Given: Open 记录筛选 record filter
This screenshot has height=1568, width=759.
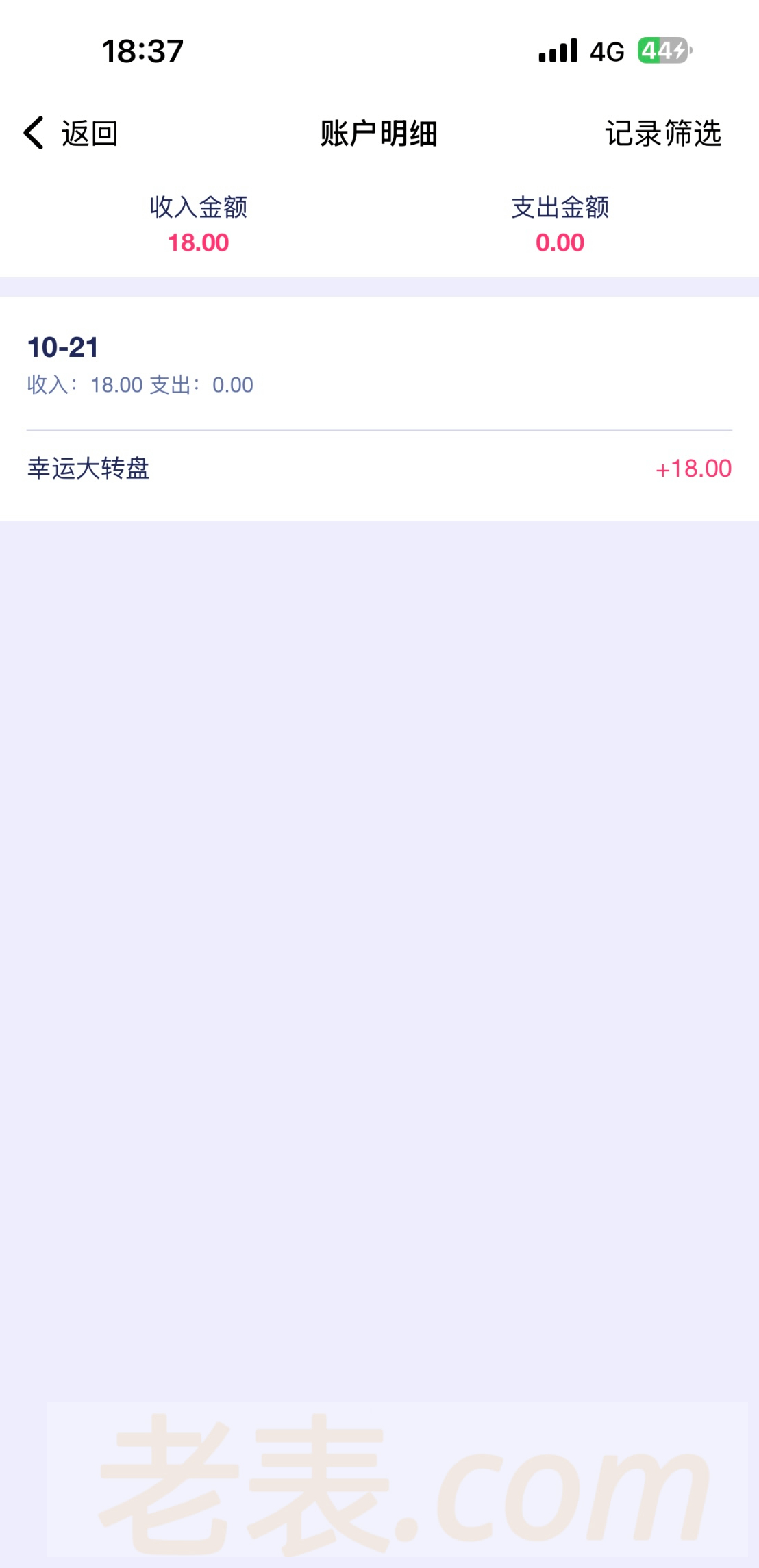Looking at the screenshot, I should pos(662,133).
